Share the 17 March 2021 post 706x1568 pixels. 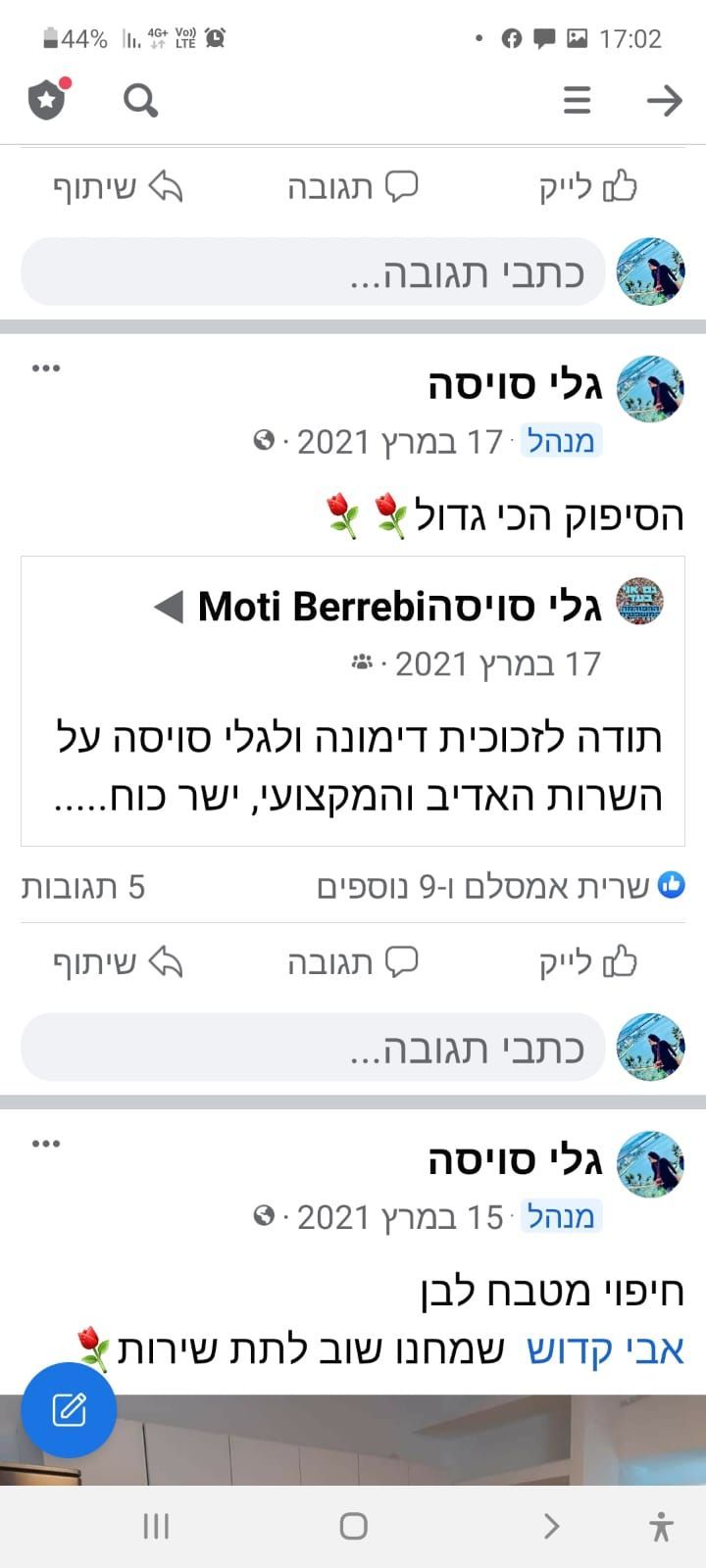(118, 962)
